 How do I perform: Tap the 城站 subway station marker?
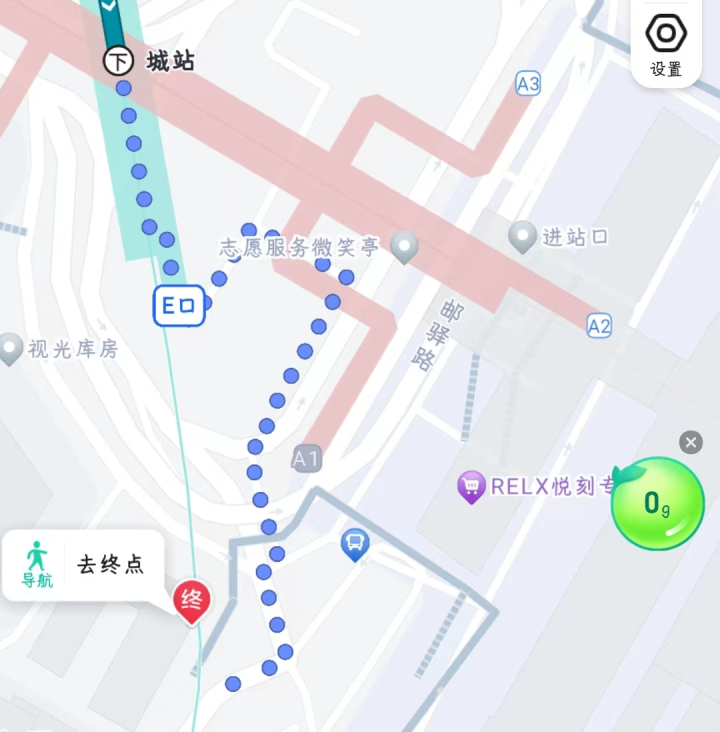pos(118,61)
